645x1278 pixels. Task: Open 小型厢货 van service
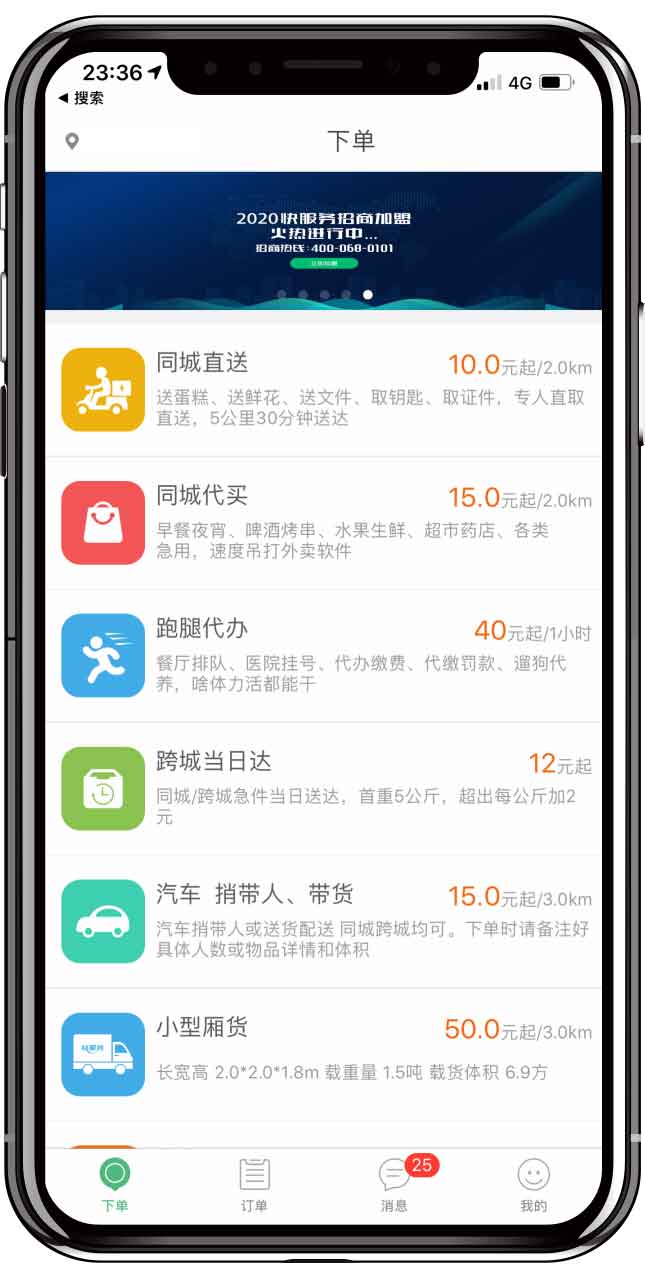pyautogui.click(x=323, y=1055)
